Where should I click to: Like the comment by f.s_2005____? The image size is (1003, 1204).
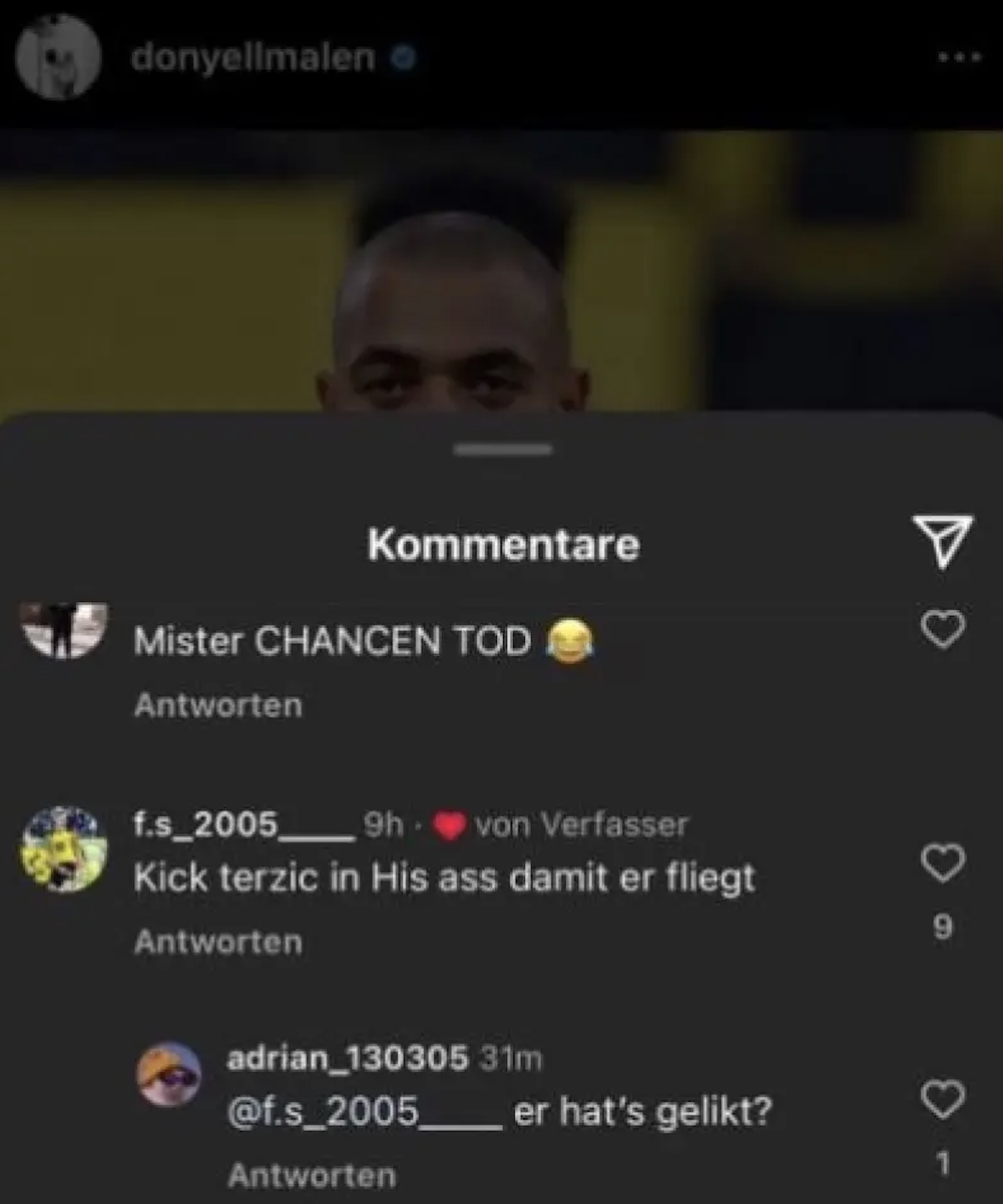[943, 862]
